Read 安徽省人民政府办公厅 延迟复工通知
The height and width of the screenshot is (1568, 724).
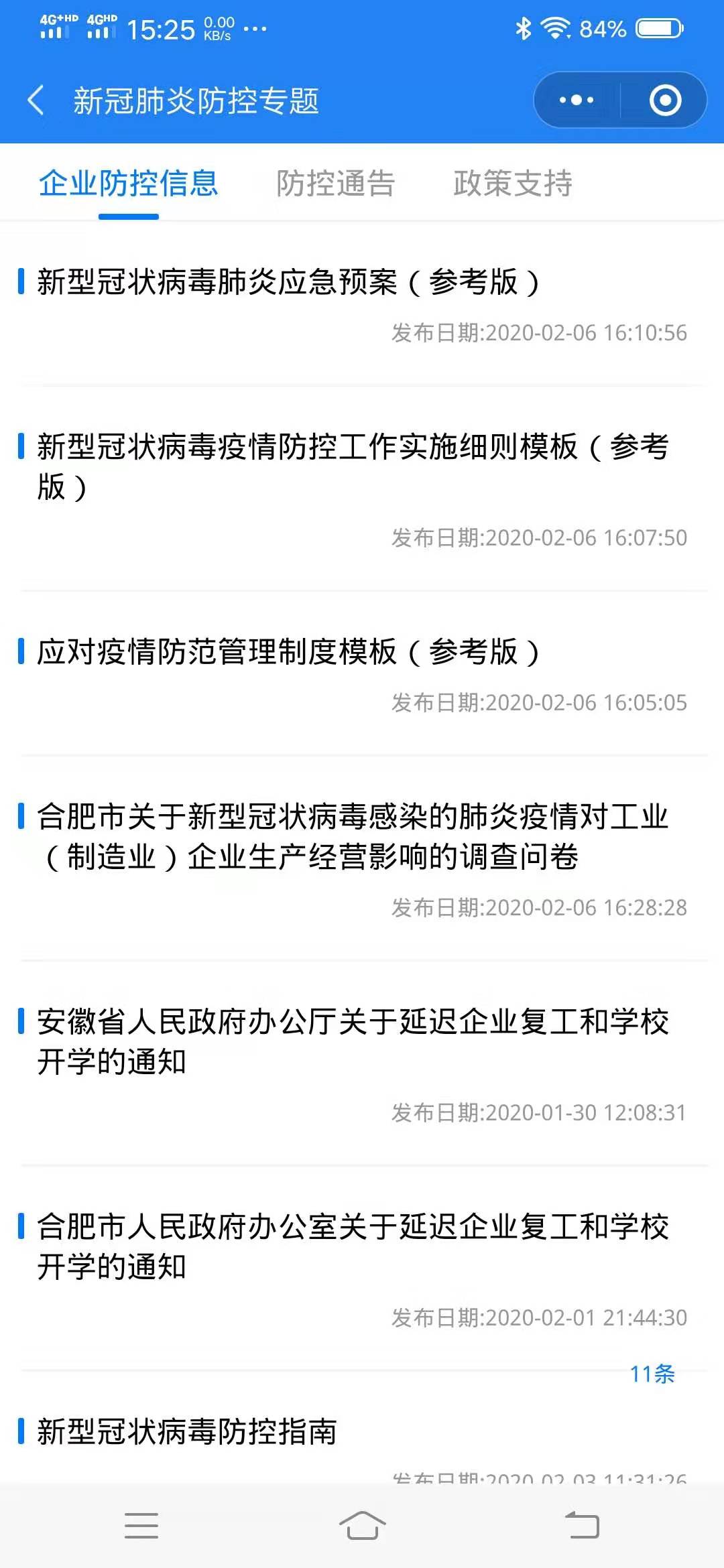click(353, 1041)
